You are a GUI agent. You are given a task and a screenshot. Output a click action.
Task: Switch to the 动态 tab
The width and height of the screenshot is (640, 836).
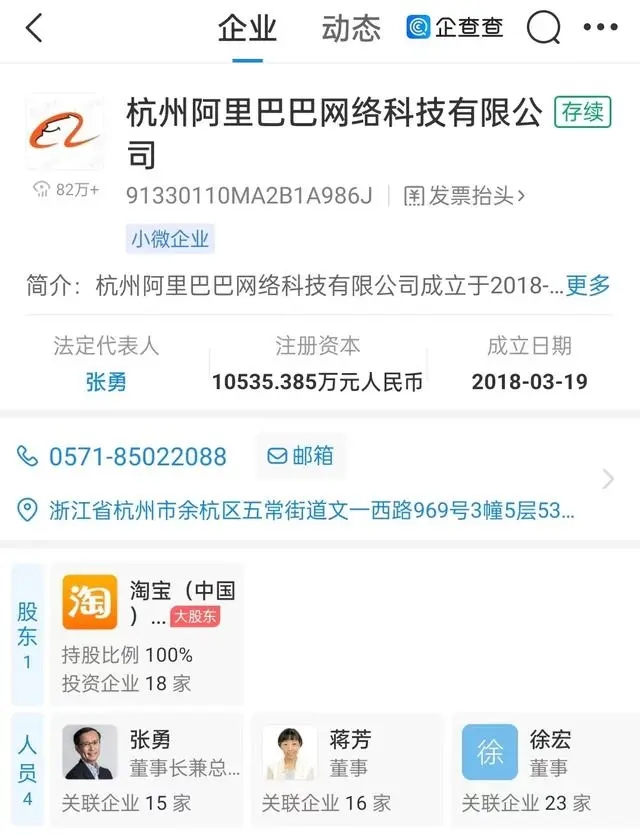(x=351, y=28)
